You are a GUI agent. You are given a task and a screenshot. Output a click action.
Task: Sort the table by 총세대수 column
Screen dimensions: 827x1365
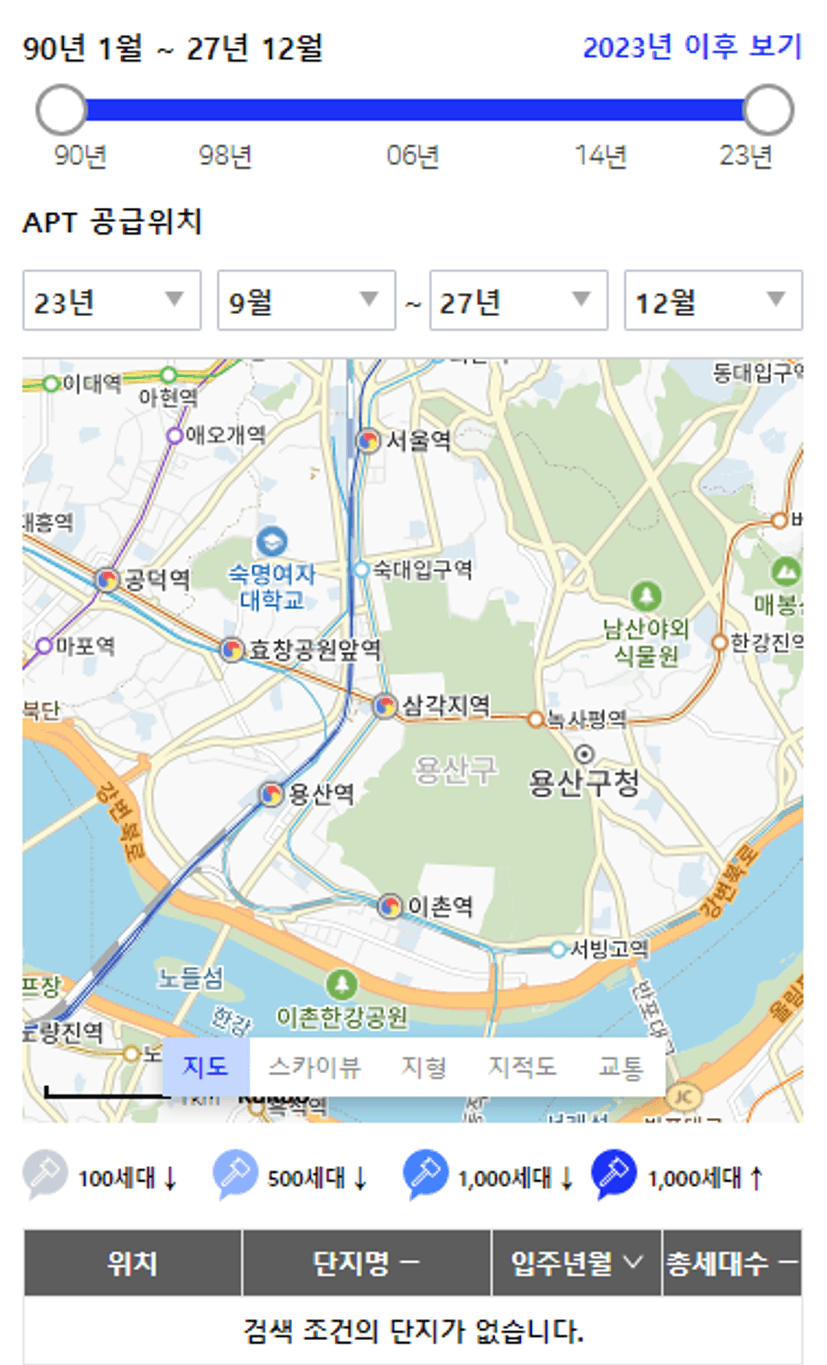(732, 1263)
